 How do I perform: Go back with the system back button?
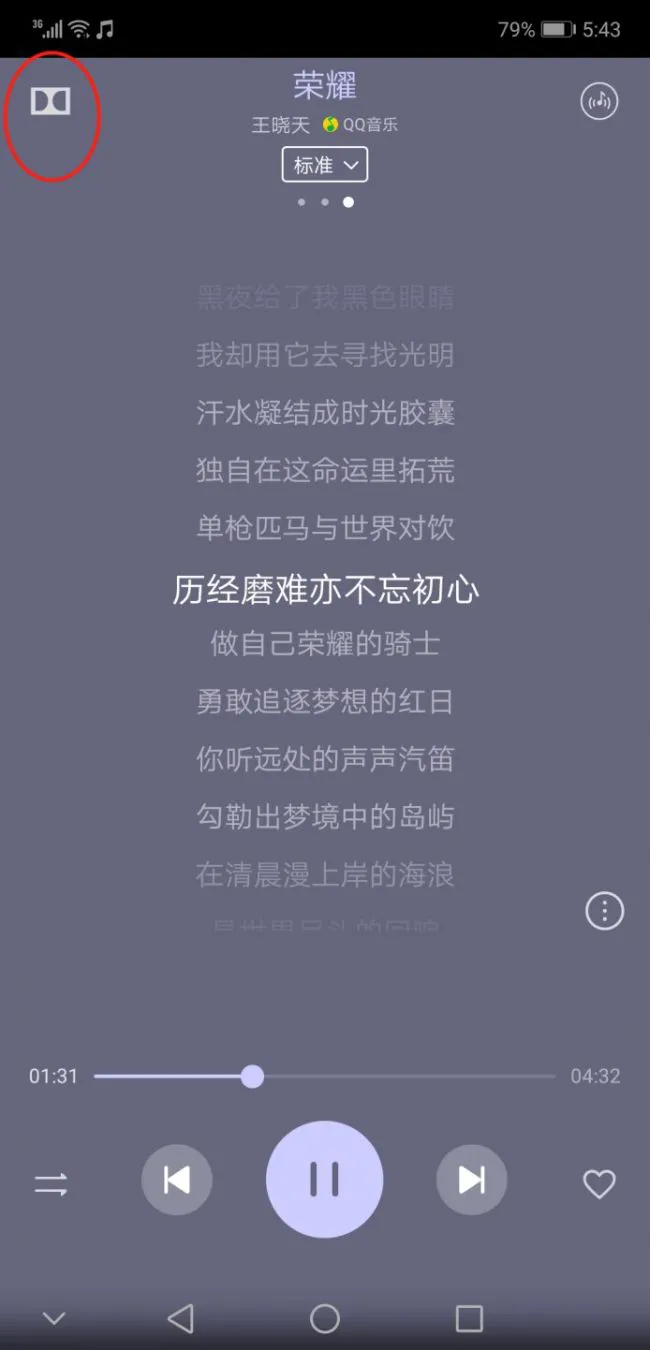tap(181, 1319)
